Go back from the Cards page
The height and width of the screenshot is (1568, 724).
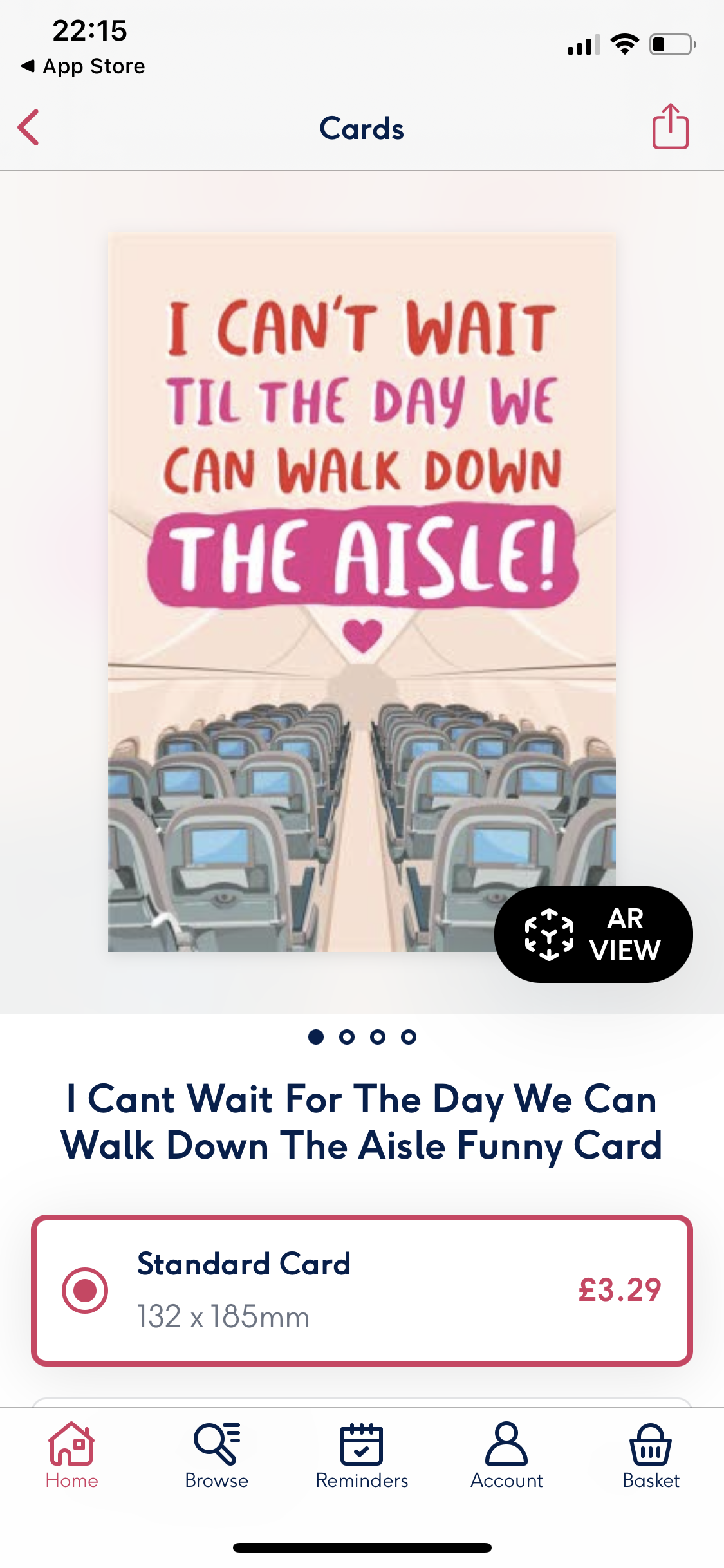pyautogui.click(x=29, y=127)
